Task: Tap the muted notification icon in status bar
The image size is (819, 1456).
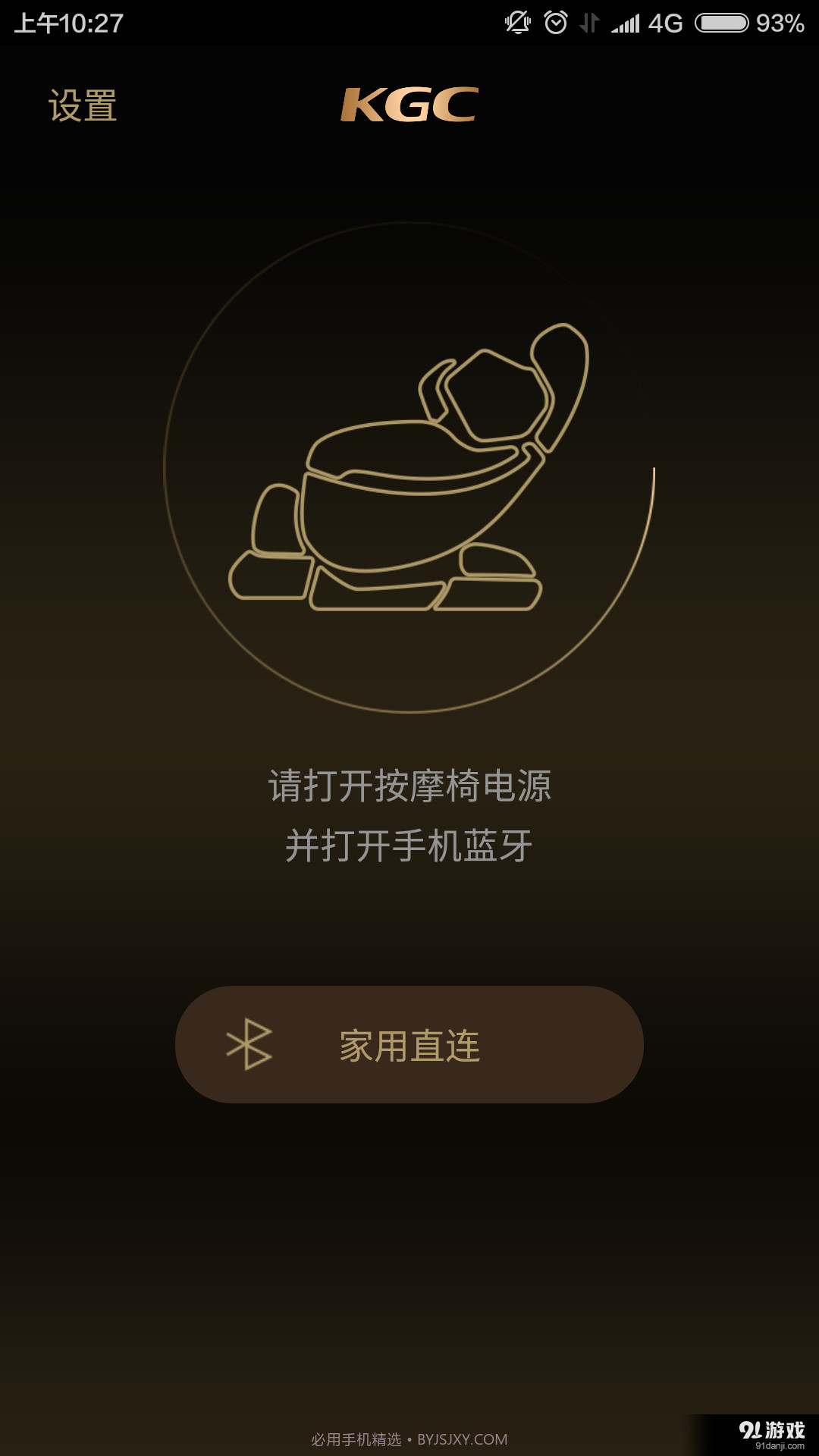Action: tap(518, 21)
